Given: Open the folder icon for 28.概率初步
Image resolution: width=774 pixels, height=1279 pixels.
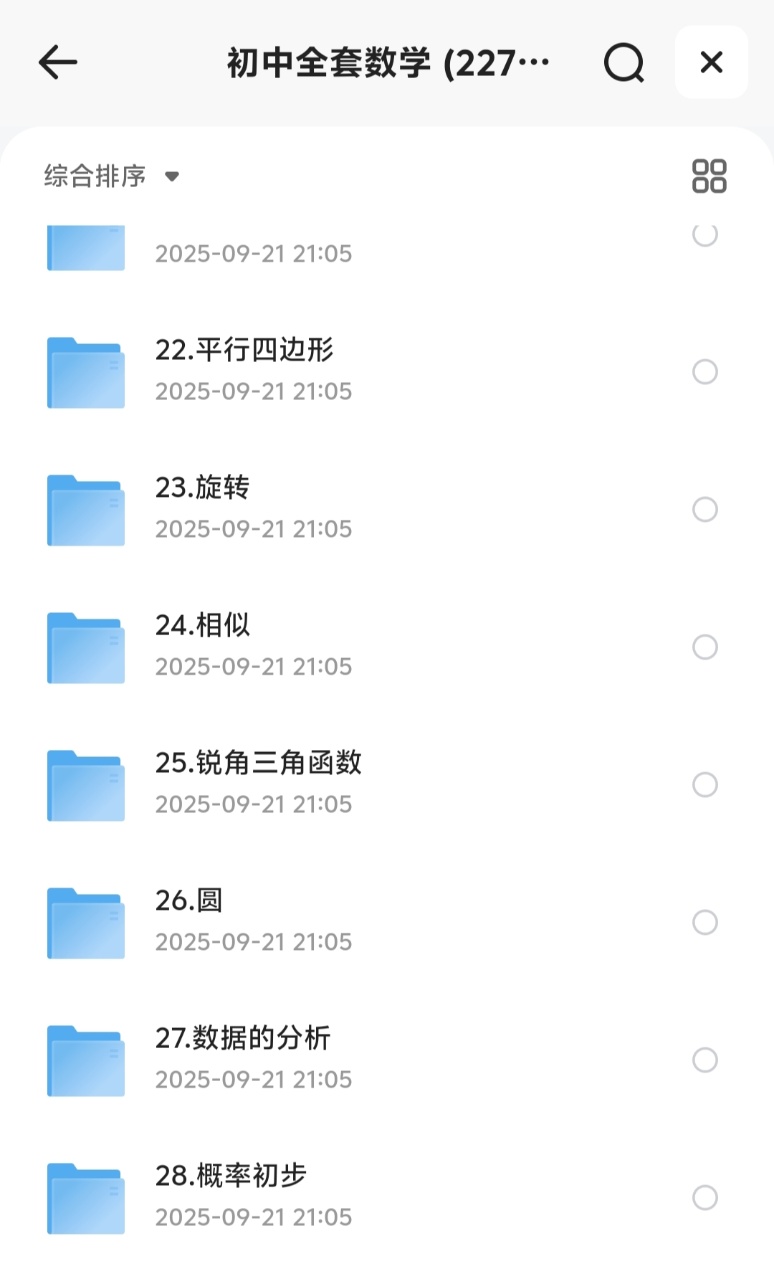Looking at the screenshot, I should tap(85, 1197).
